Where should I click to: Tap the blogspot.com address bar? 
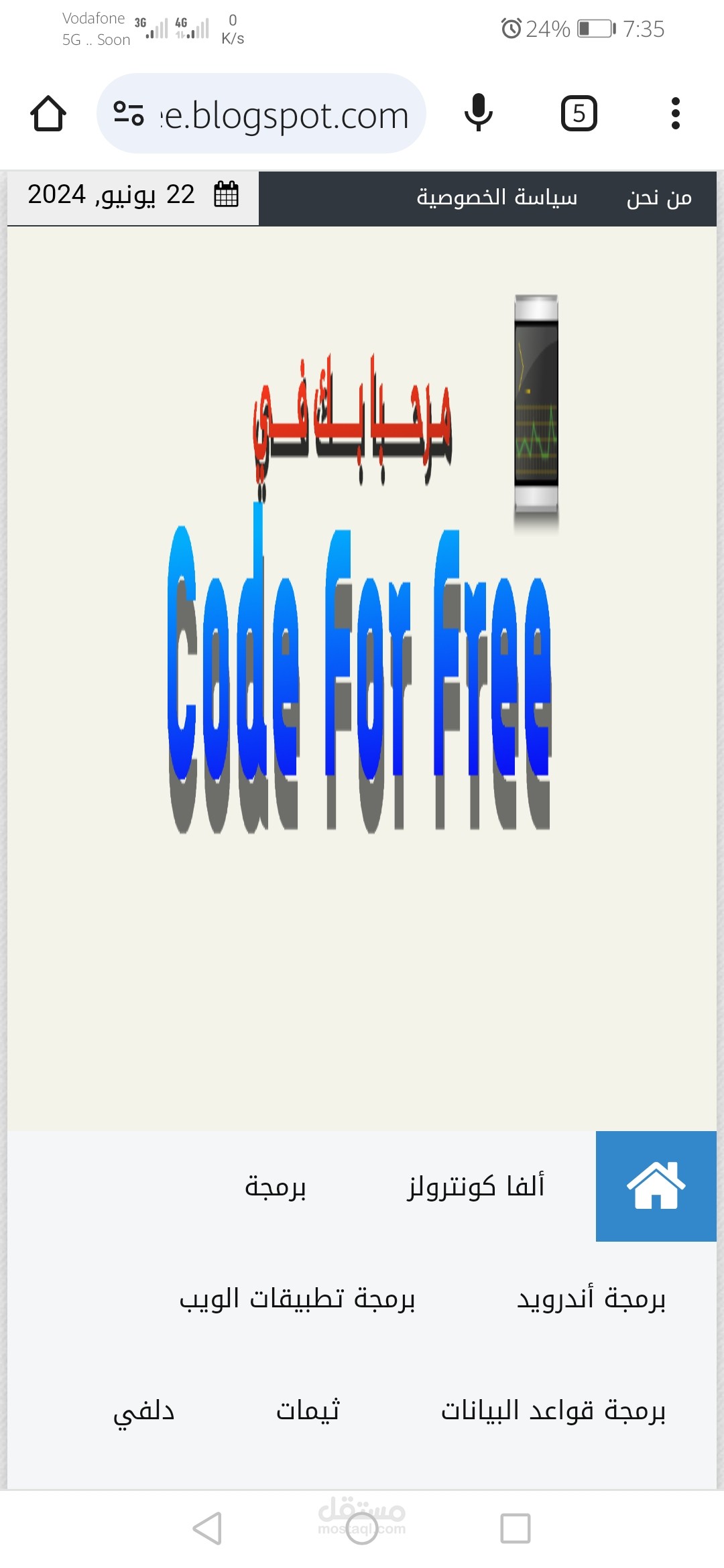[x=261, y=114]
